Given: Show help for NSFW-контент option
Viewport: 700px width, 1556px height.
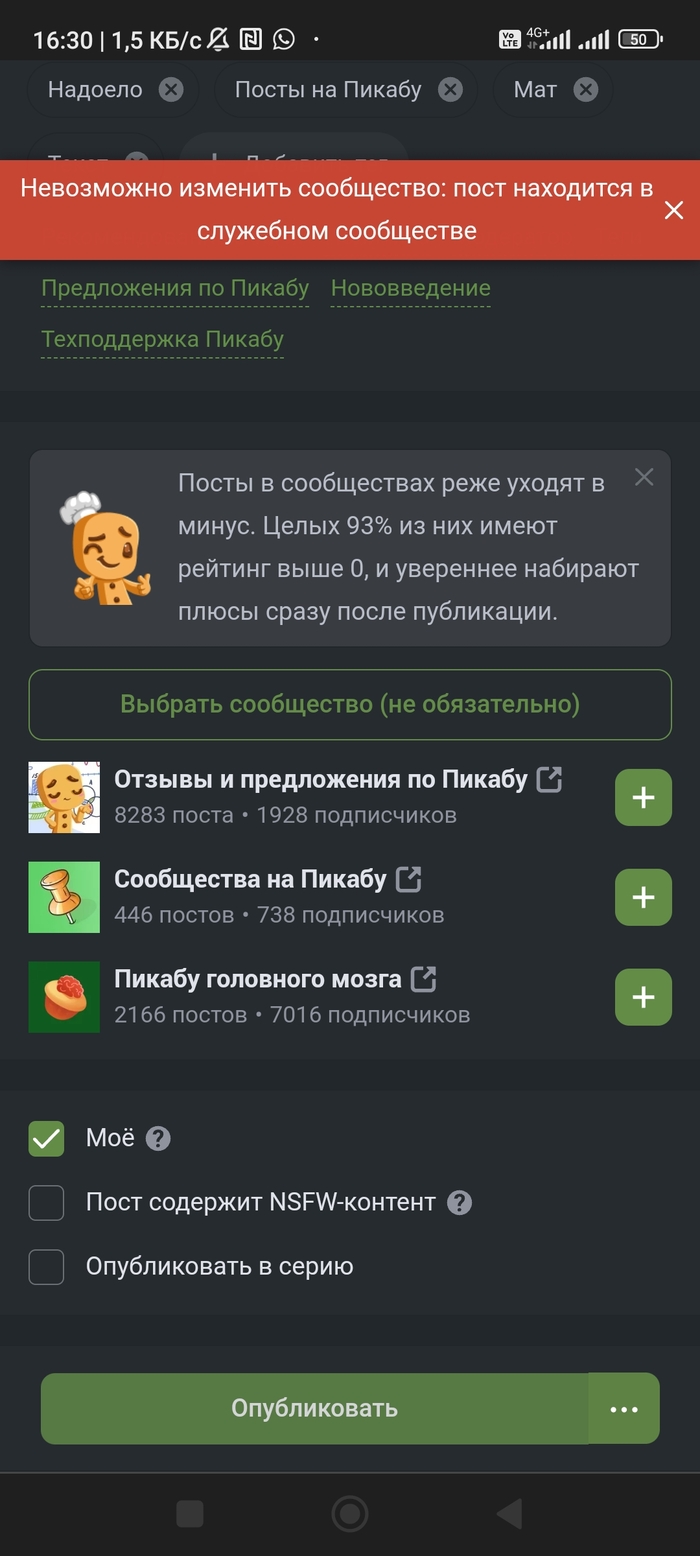Looking at the screenshot, I should (459, 1202).
